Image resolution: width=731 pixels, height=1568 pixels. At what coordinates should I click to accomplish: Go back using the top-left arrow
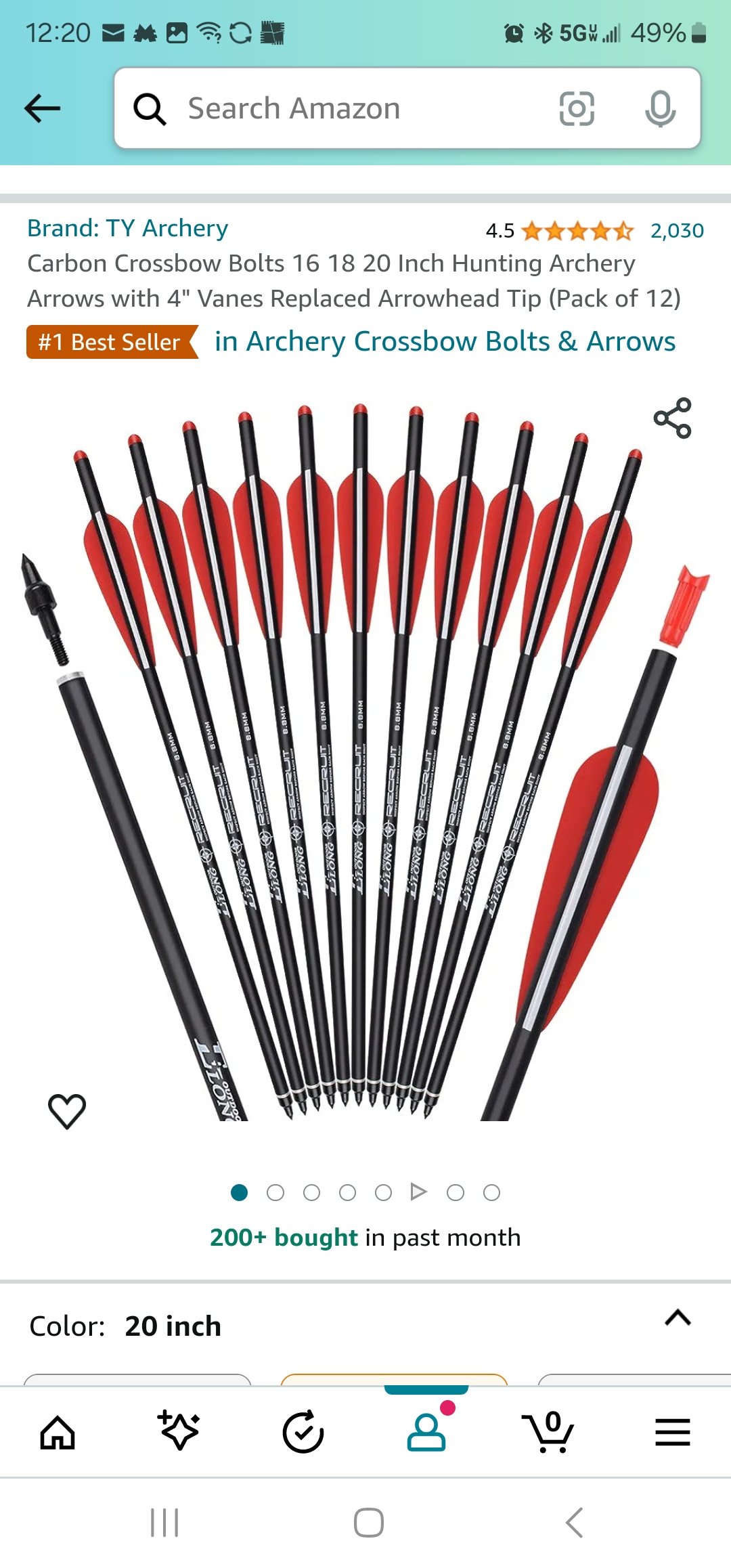tap(42, 108)
